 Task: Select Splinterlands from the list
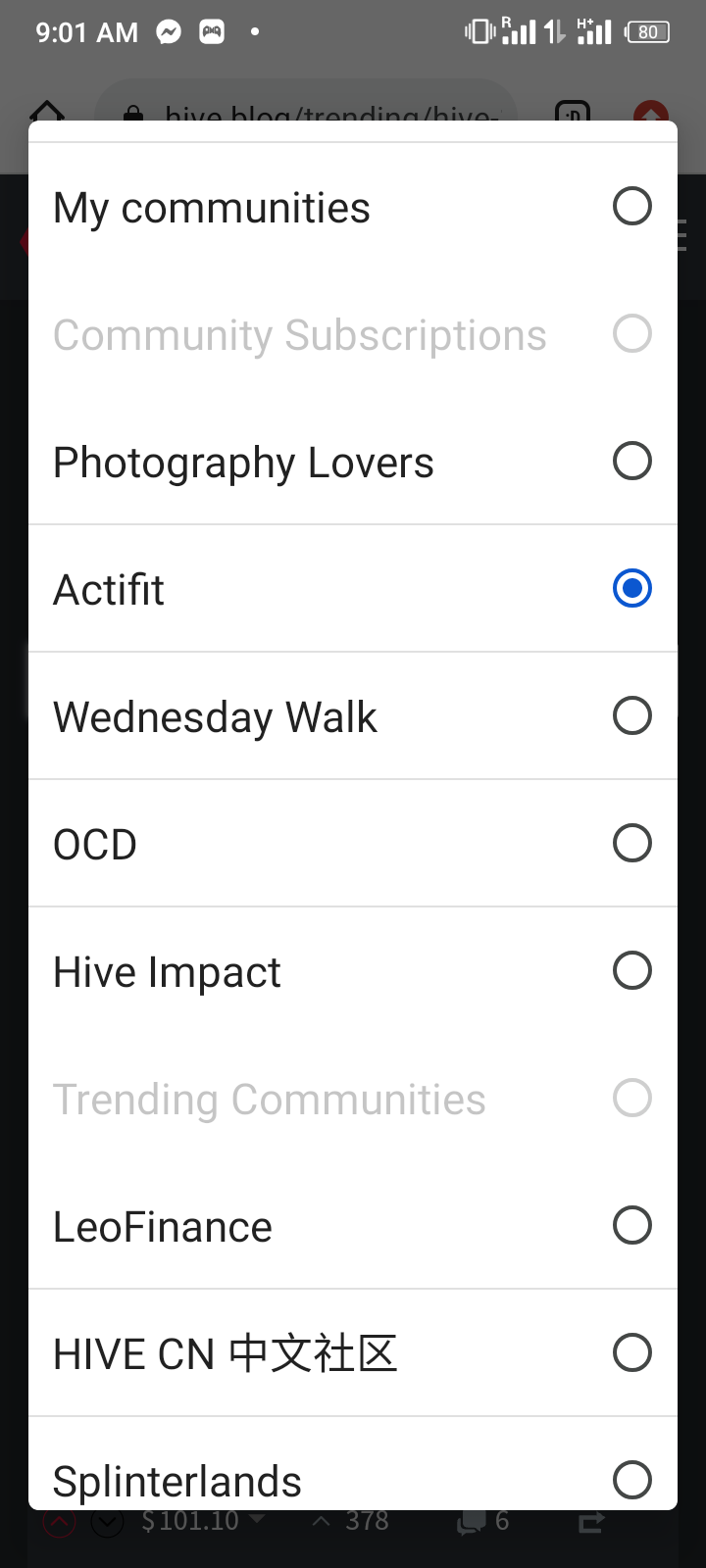353,1464
